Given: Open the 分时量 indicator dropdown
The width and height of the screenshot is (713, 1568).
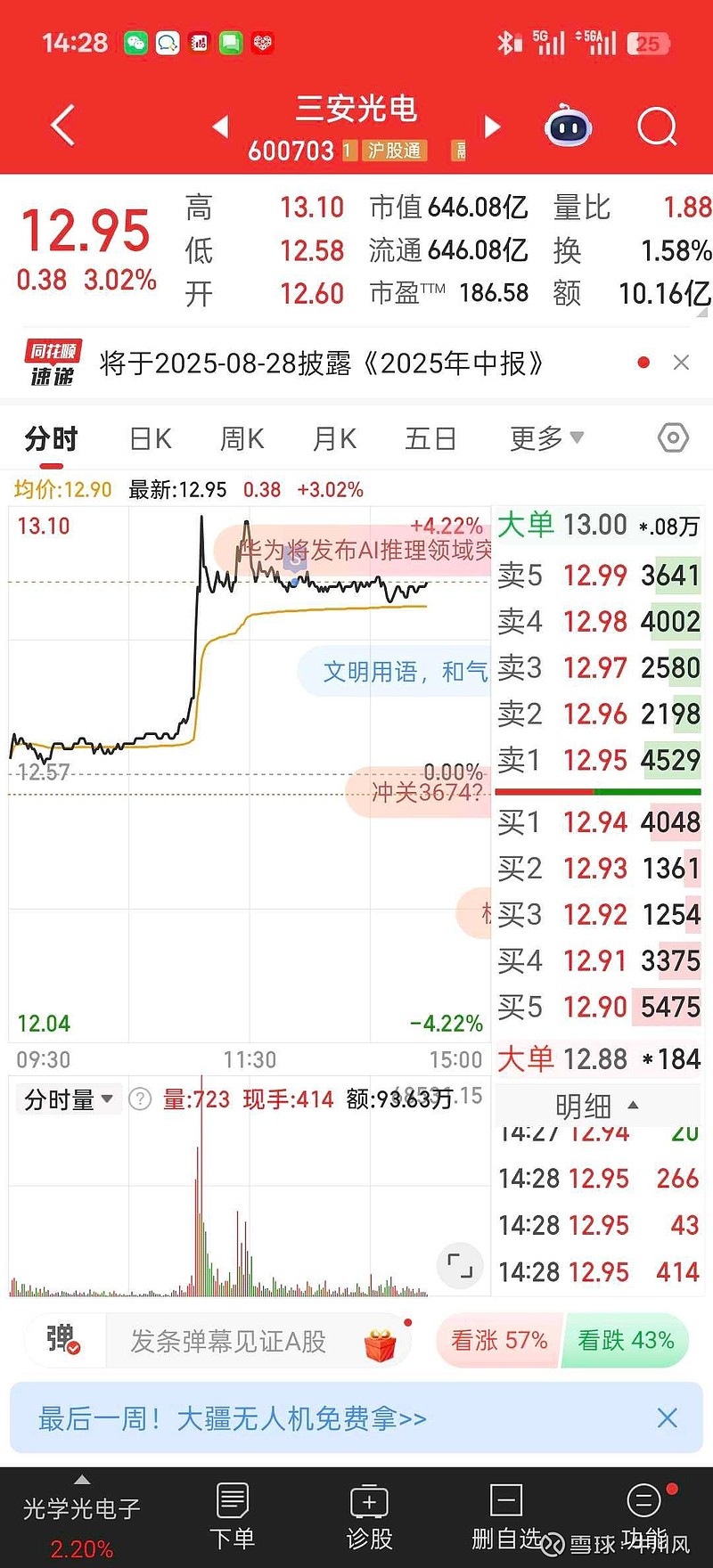Looking at the screenshot, I should [x=69, y=1100].
